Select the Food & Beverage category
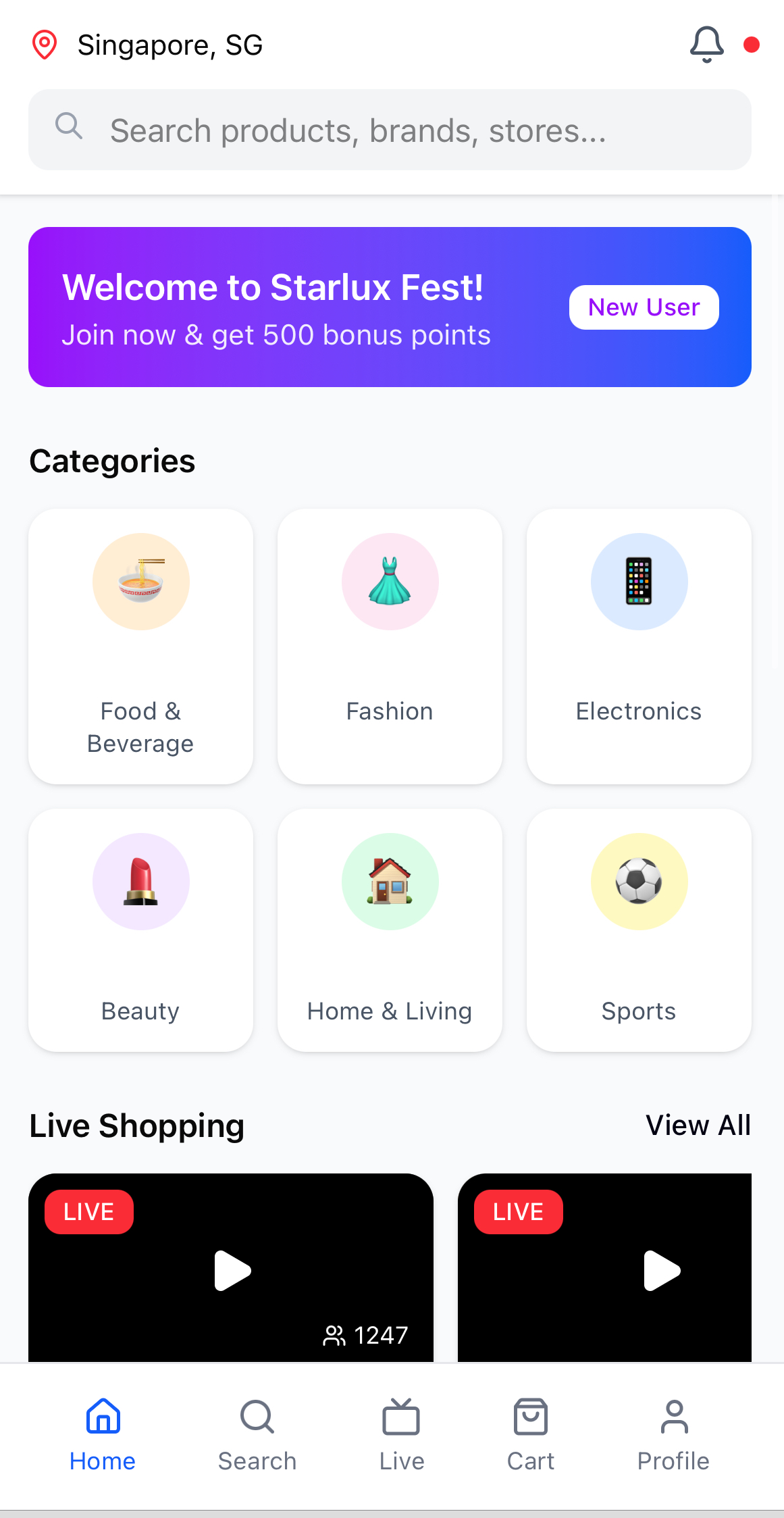 tap(140, 647)
